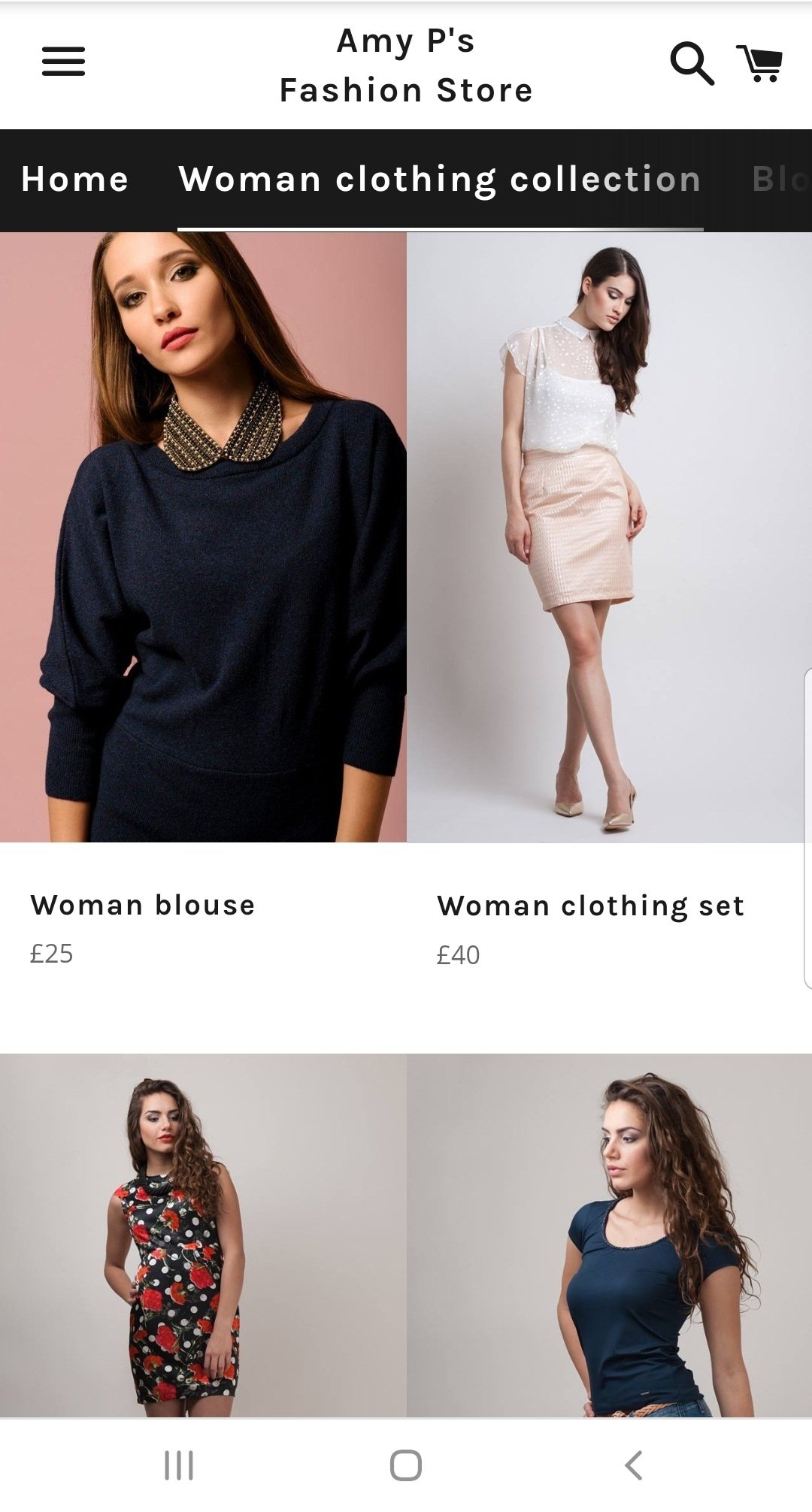Tap the system back button
The width and height of the screenshot is (812, 1512).
pos(634,1465)
